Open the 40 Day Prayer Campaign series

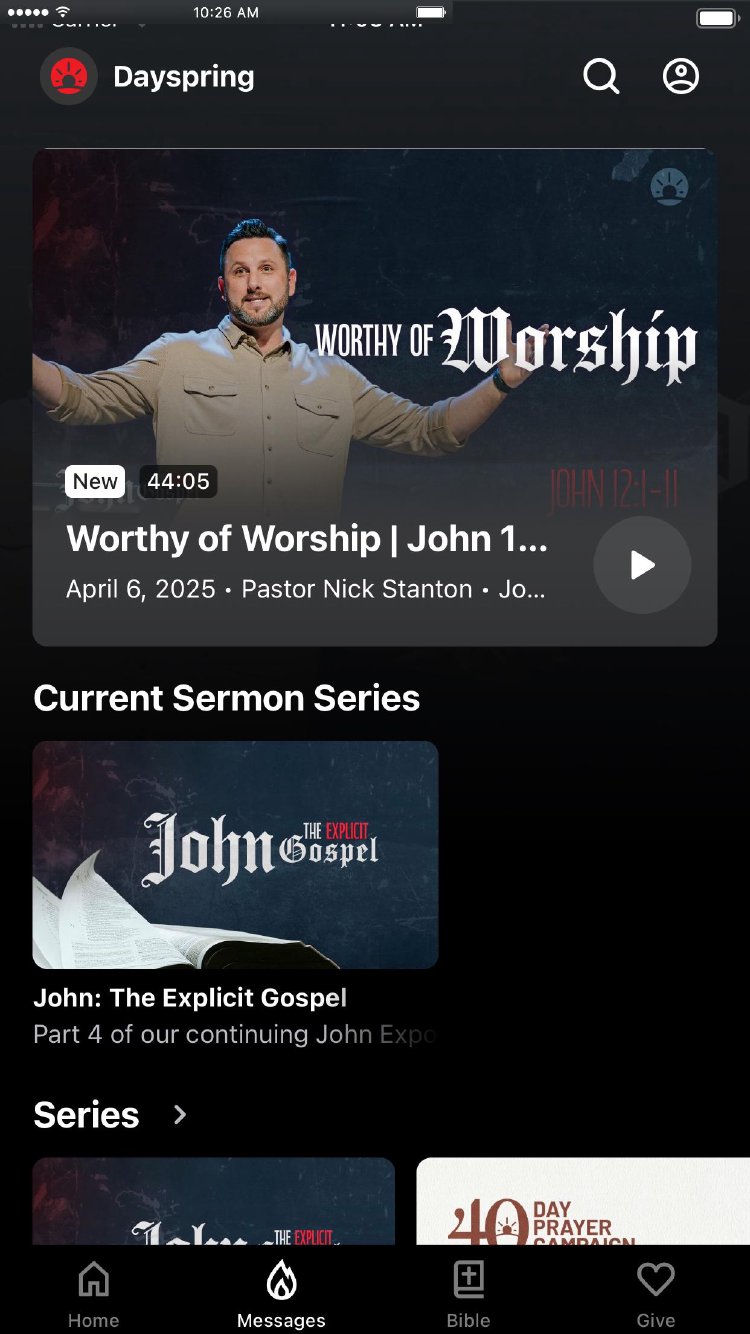[582, 1203]
